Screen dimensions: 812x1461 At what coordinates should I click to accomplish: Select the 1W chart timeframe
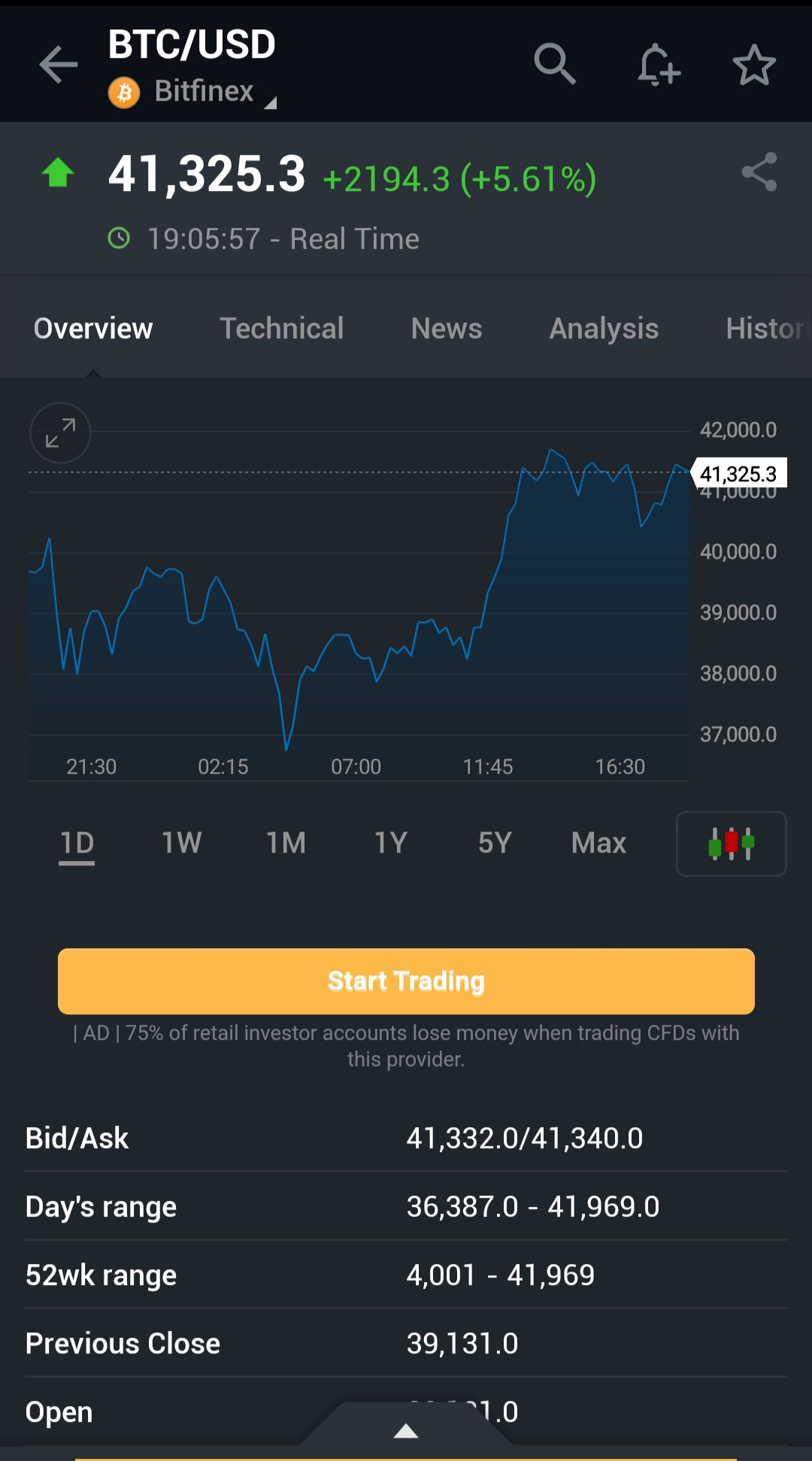coord(181,843)
